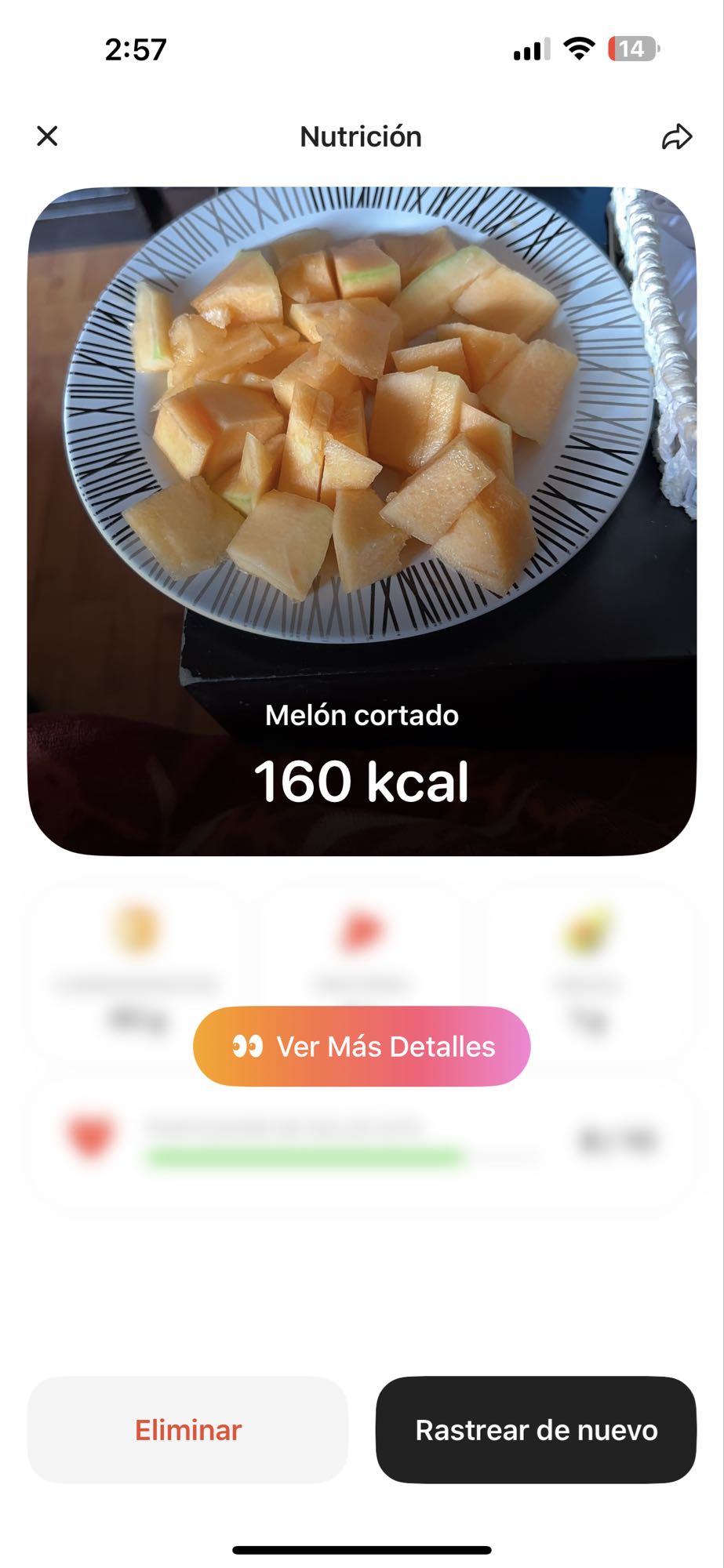This screenshot has height=1568, width=724.
Task: Open Ver Más Detalles for nutrition breakdown
Action: click(362, 1046)
